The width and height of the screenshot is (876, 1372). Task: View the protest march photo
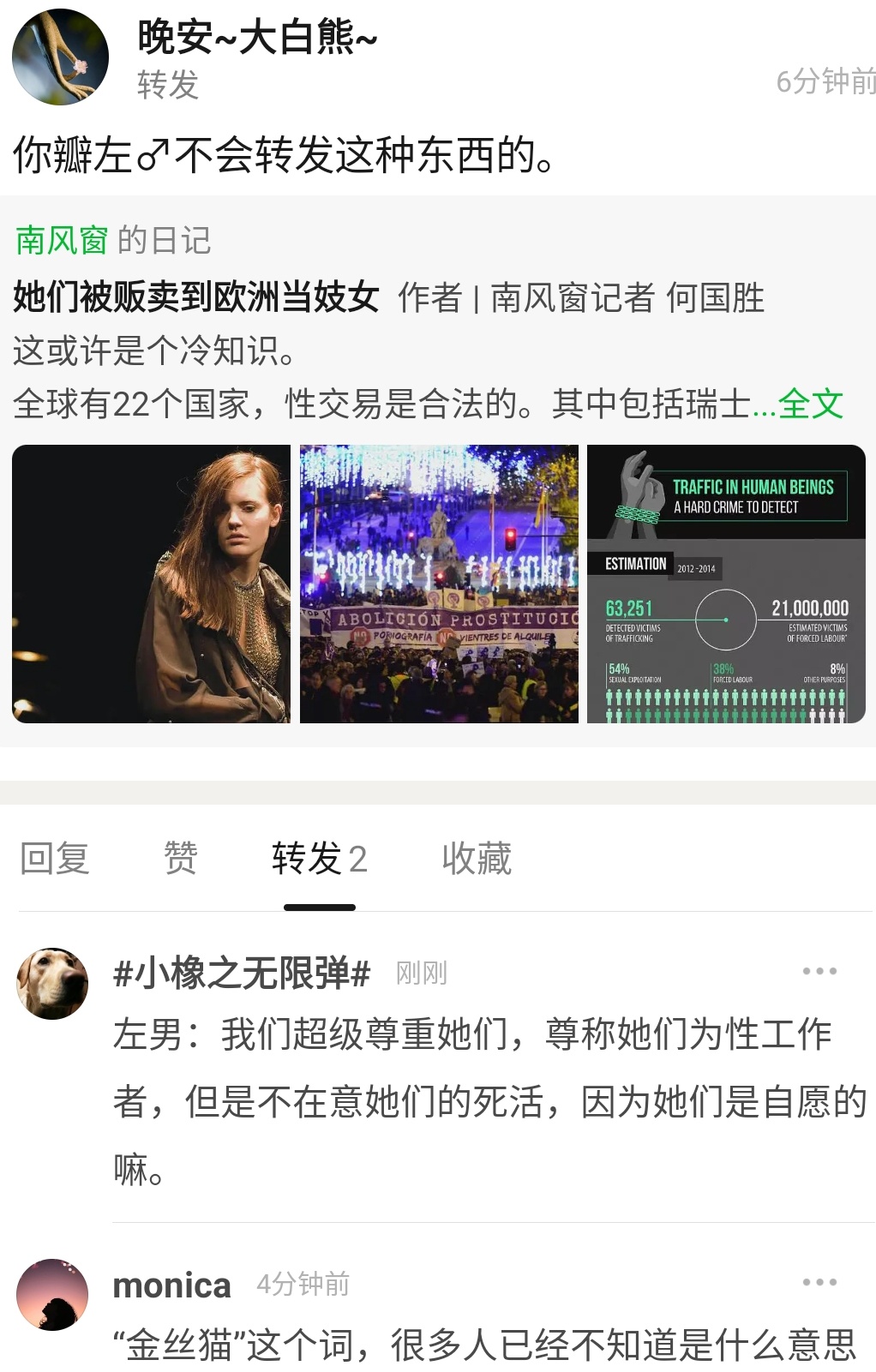tap(439, 584)
